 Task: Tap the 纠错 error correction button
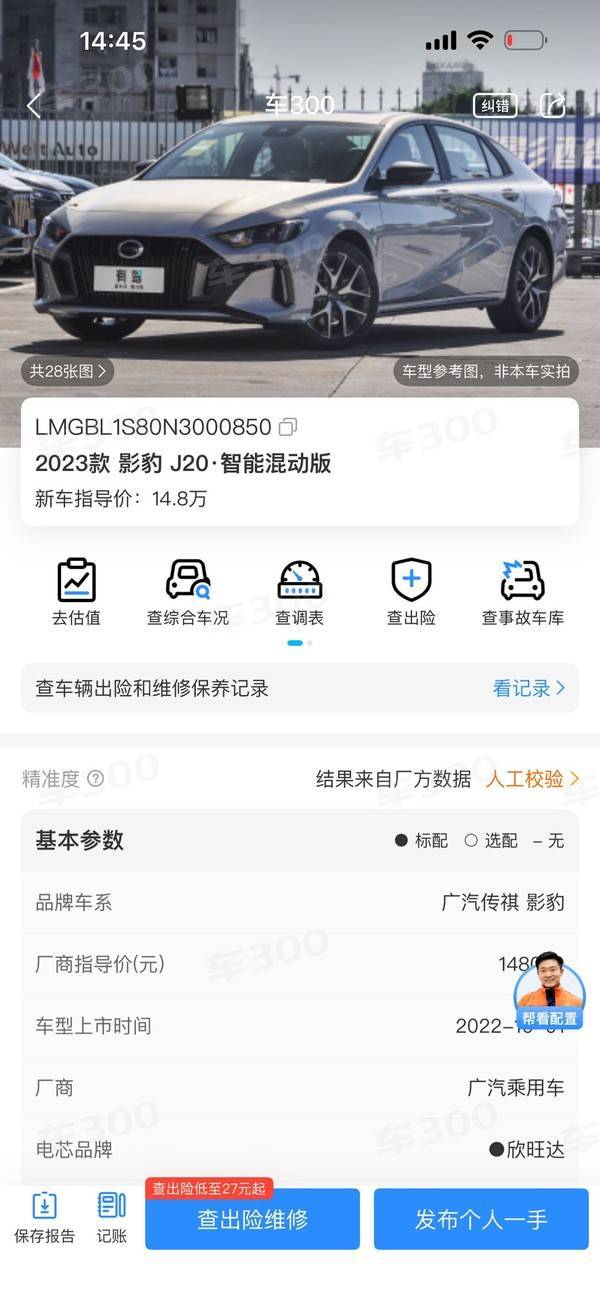click(x=495, y=105)
